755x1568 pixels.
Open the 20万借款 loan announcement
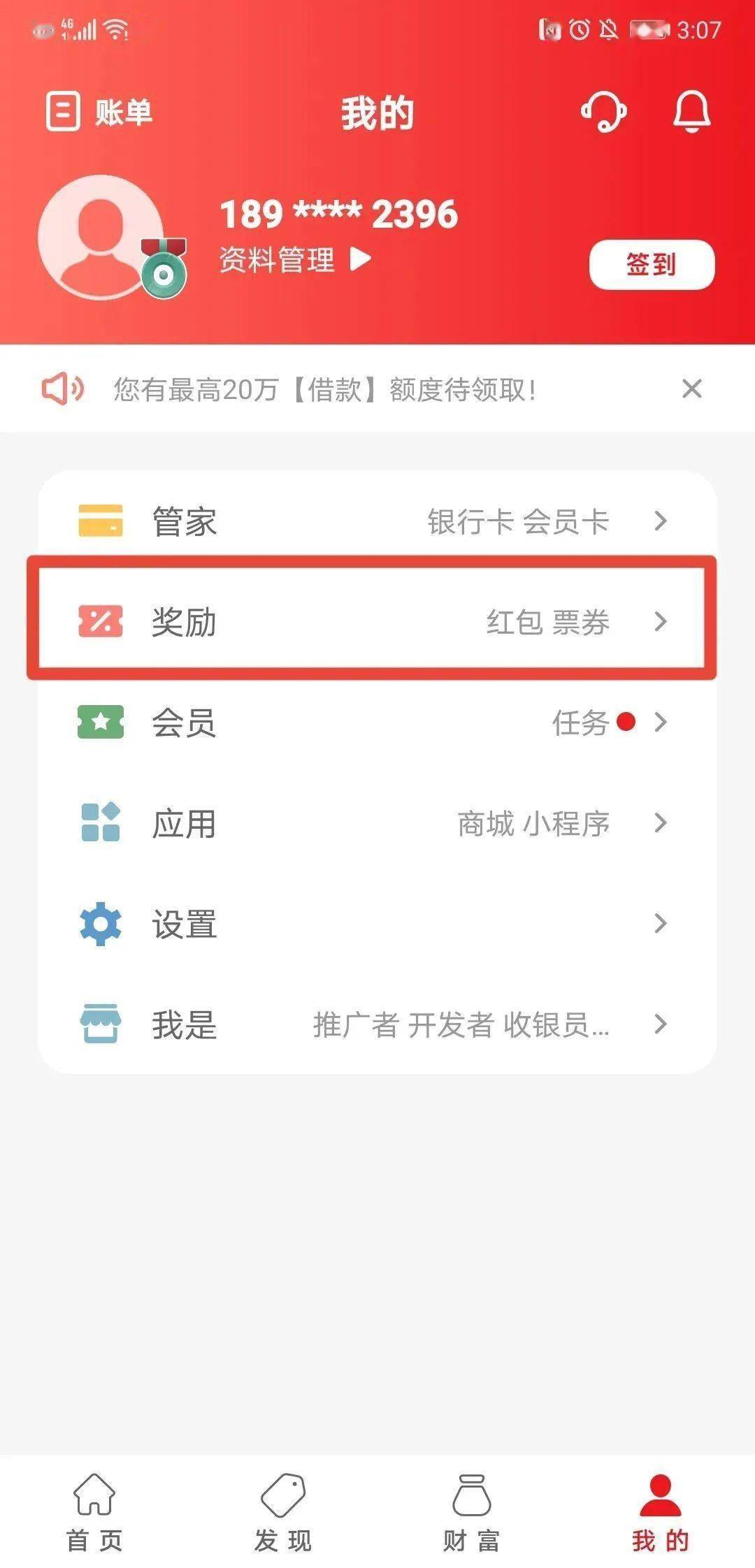(x=324, y=389)
